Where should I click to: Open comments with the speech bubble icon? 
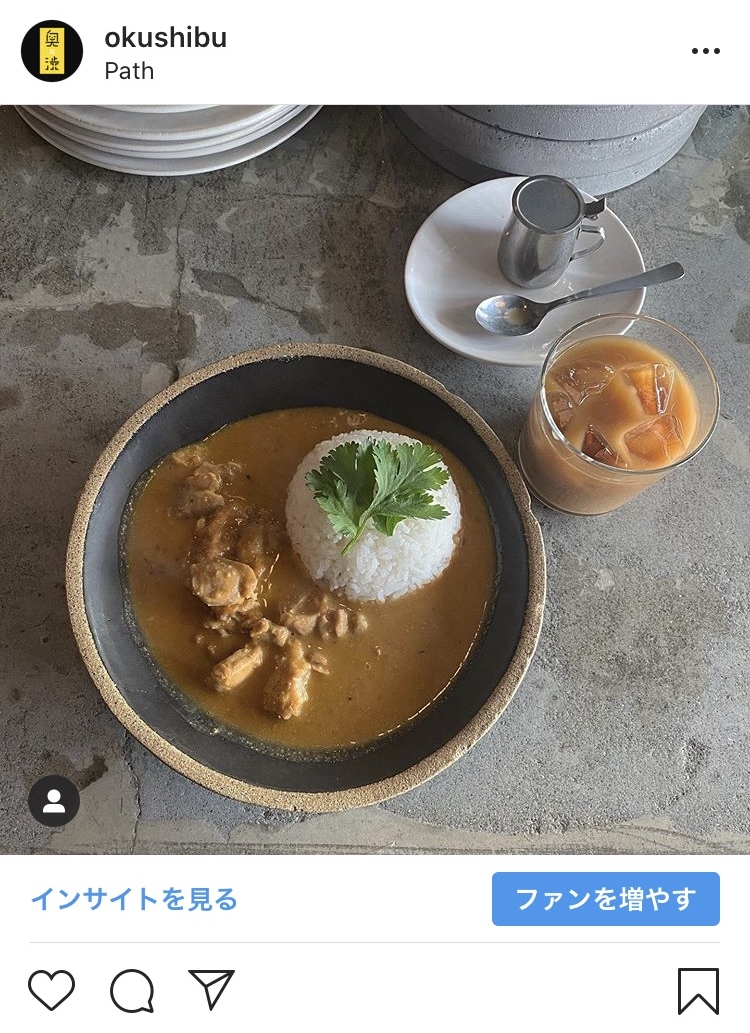132,990
